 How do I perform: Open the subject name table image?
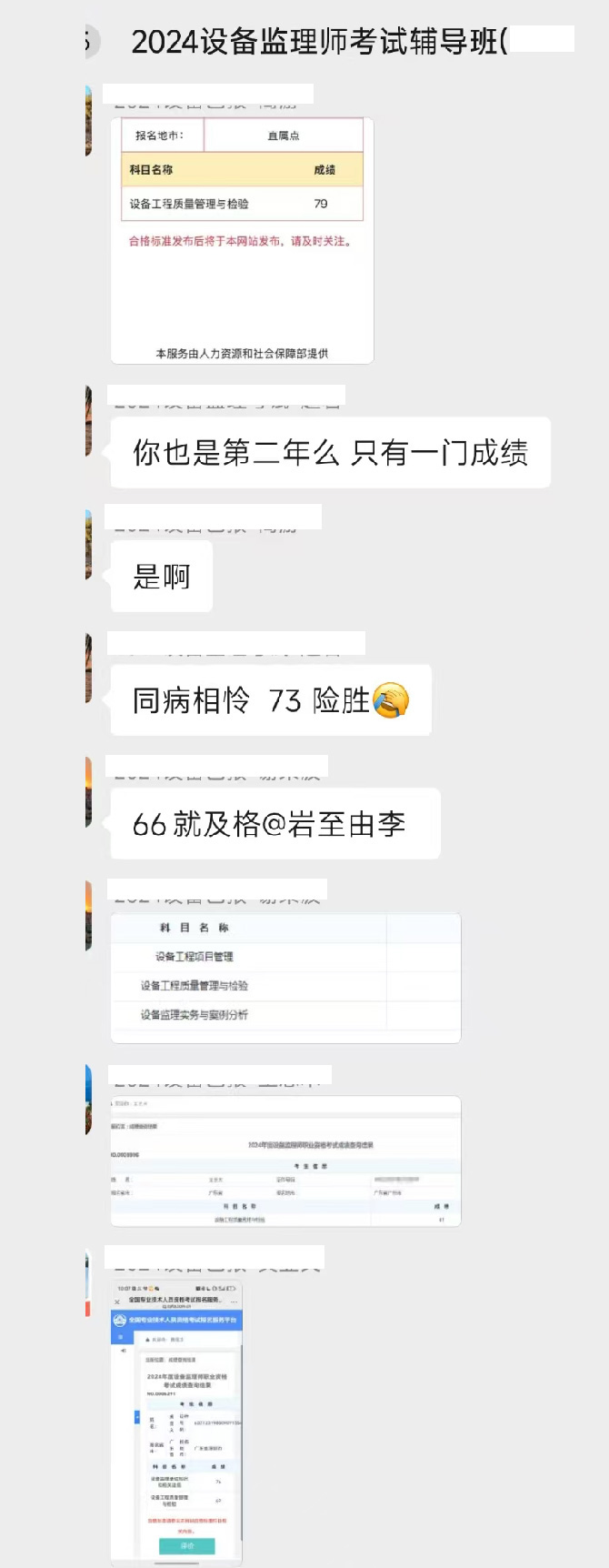coord(285,979)
